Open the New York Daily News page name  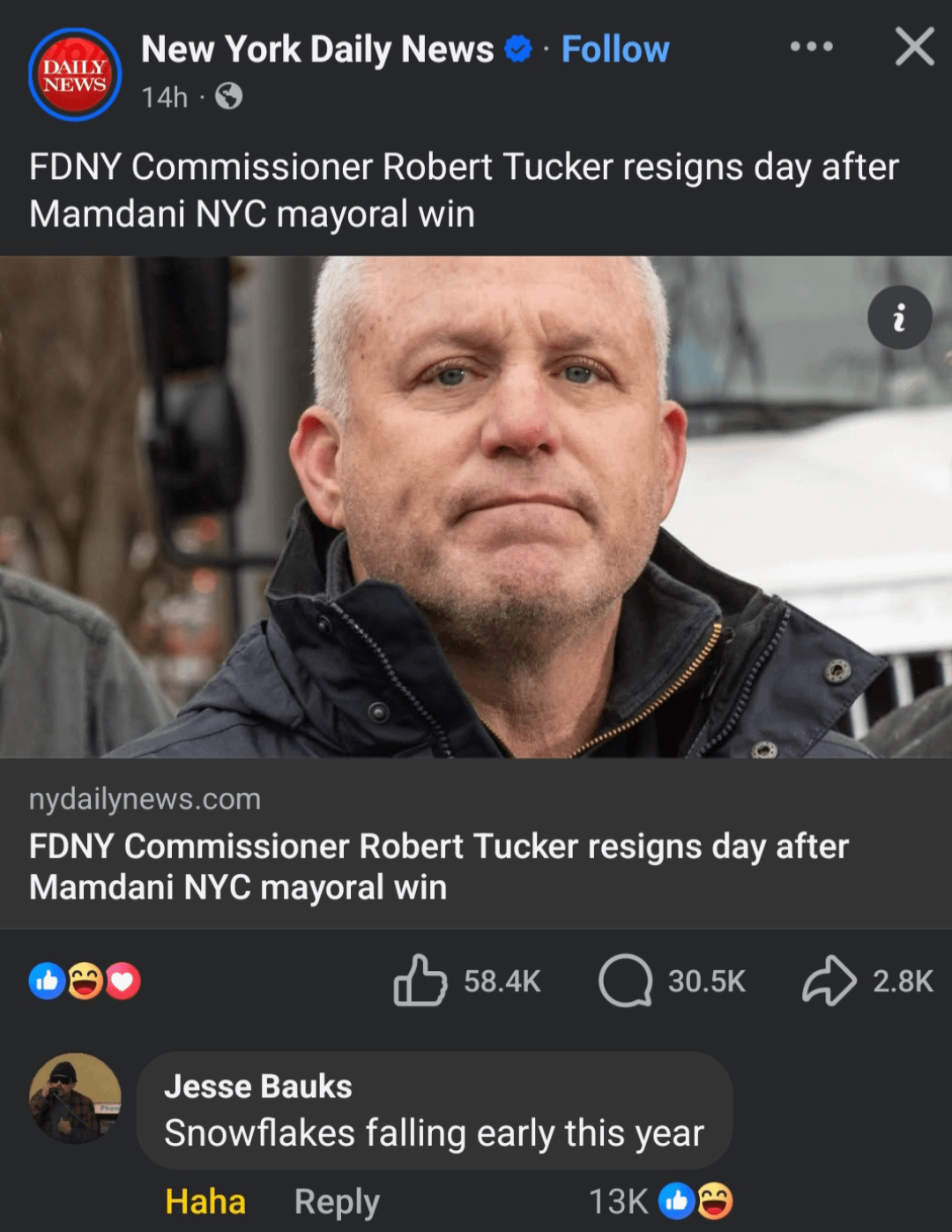pos(317,49)
